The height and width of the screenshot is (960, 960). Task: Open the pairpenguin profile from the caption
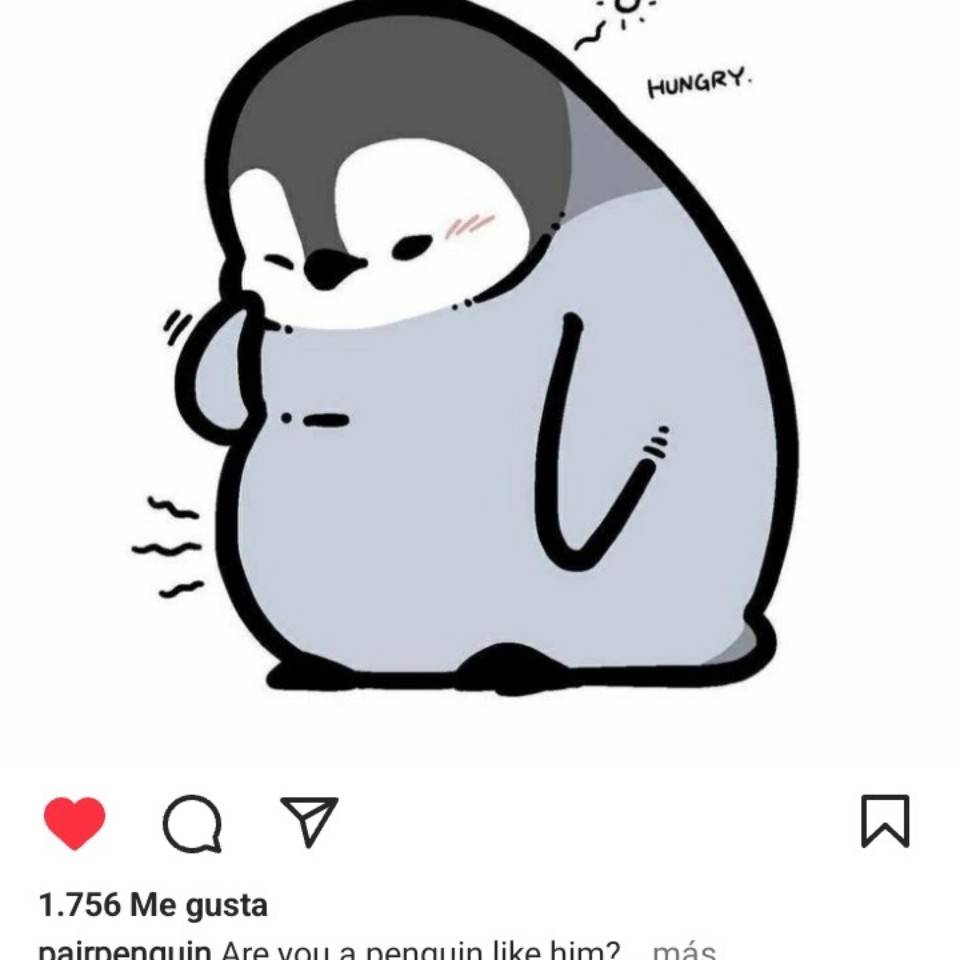point(124,949)
